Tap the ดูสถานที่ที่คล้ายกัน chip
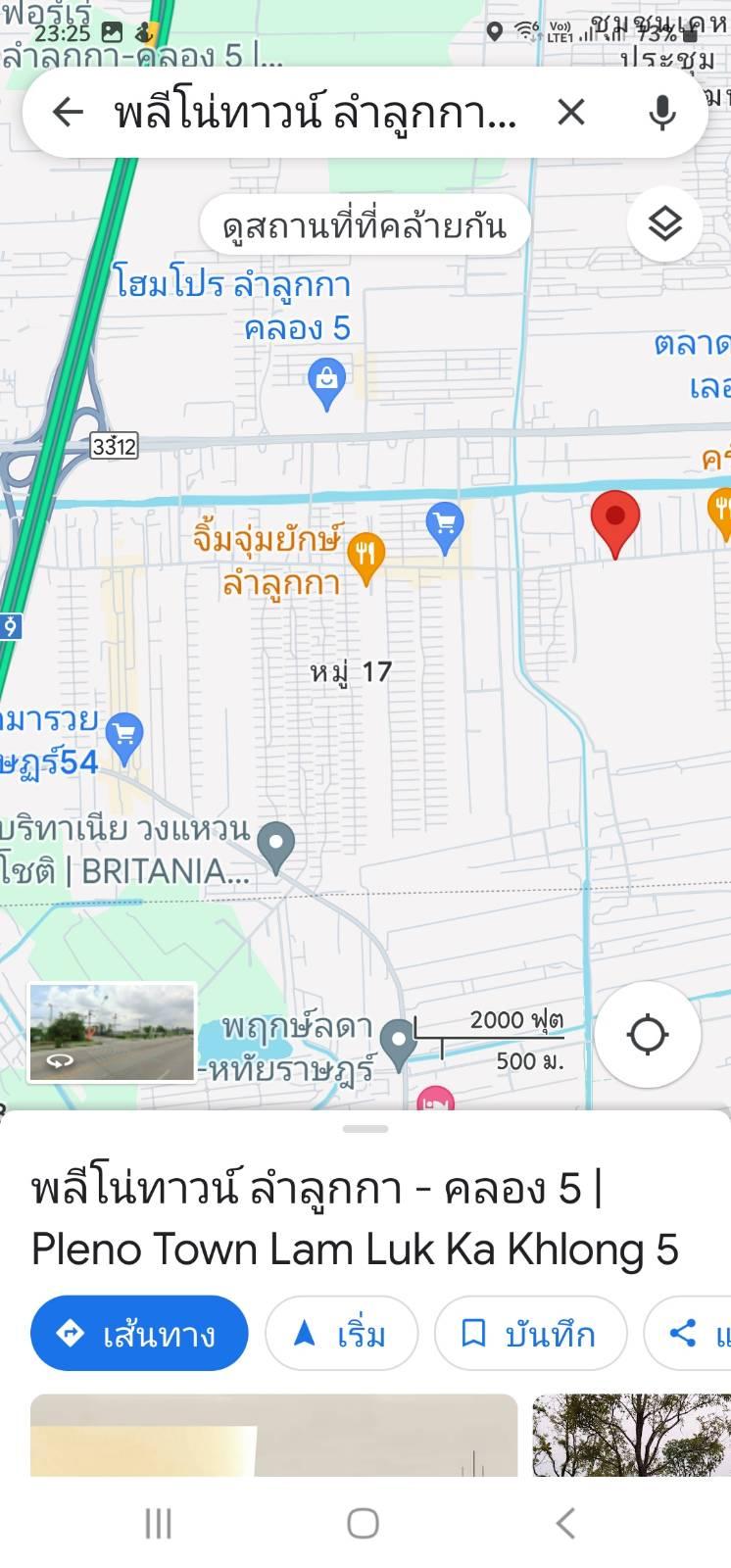The image size is (731, 1568). click(365, 226)
